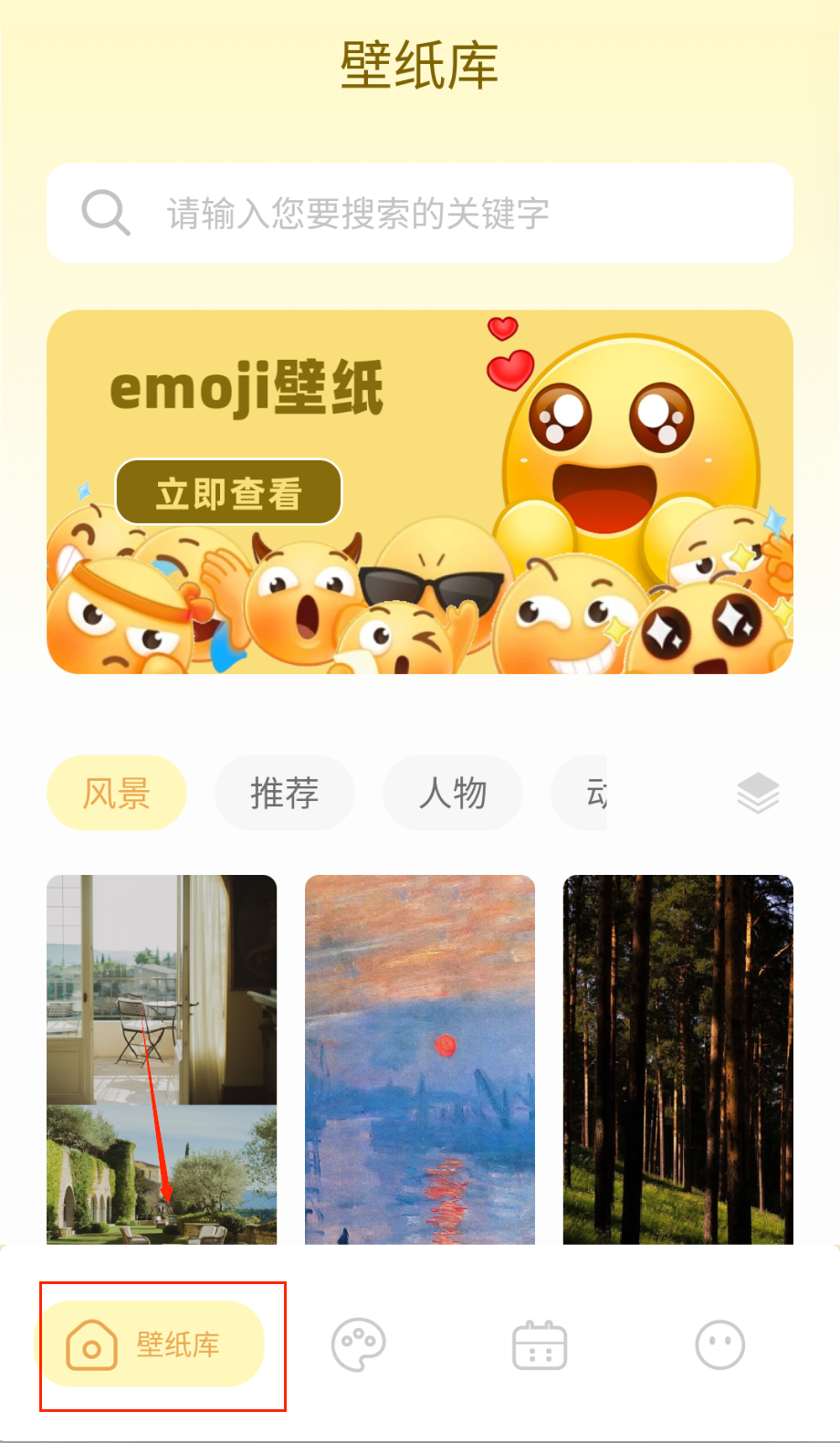
Task: Switch to the 推荐 category
Action: (x=284, y=793)
